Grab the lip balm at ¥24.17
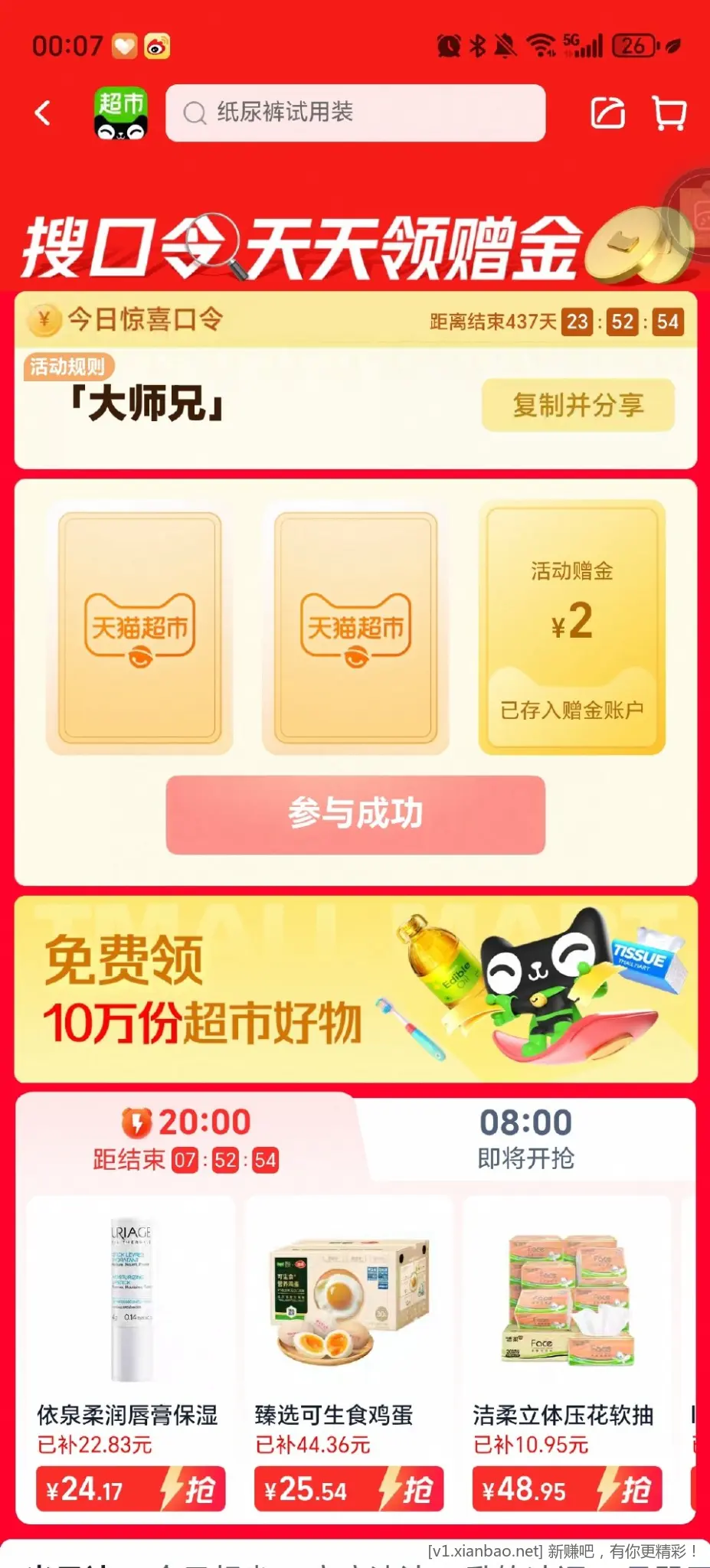Screen dimensions: 710x1568 130,1489
